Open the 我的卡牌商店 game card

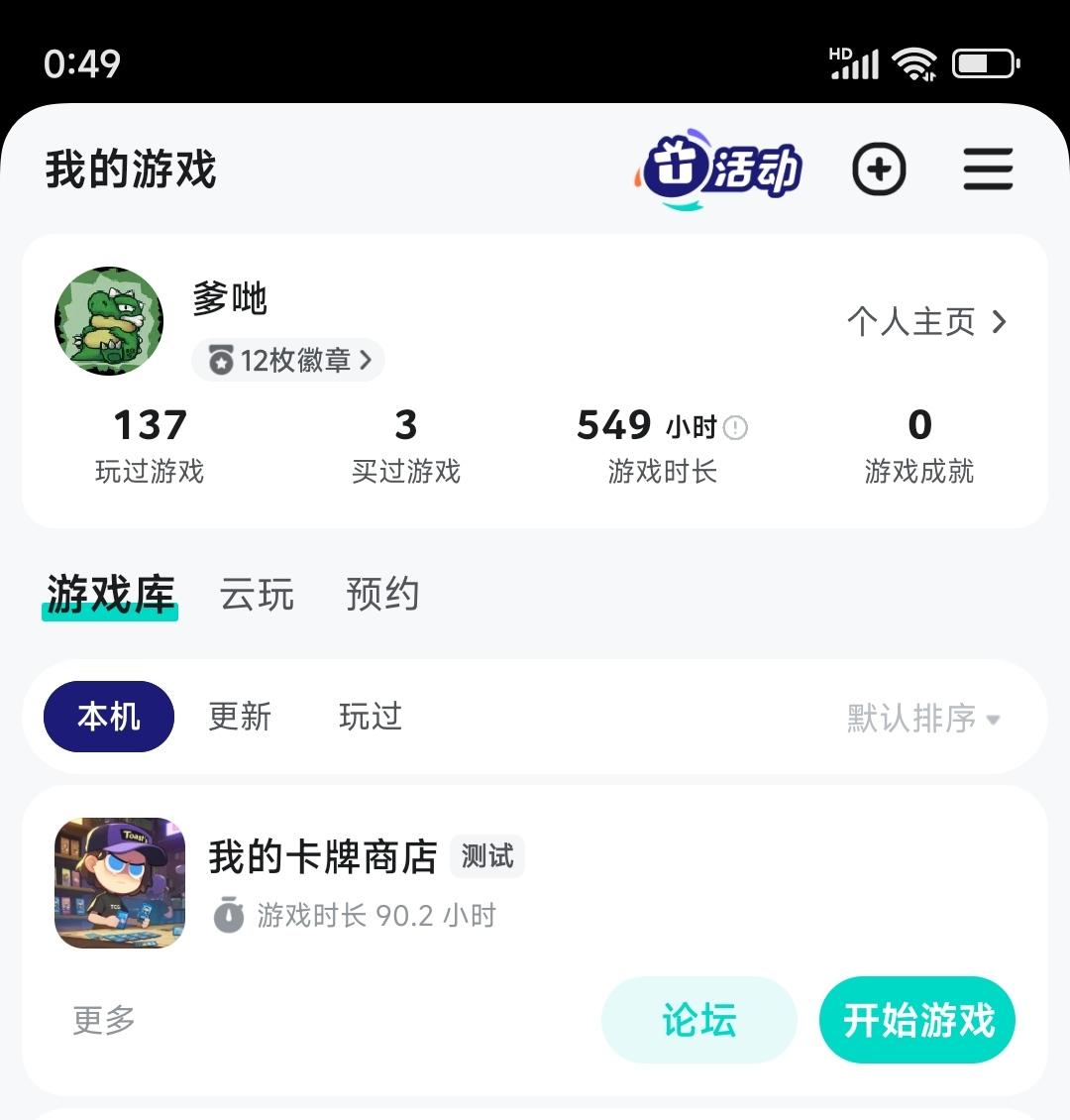[x=322, y=858]
